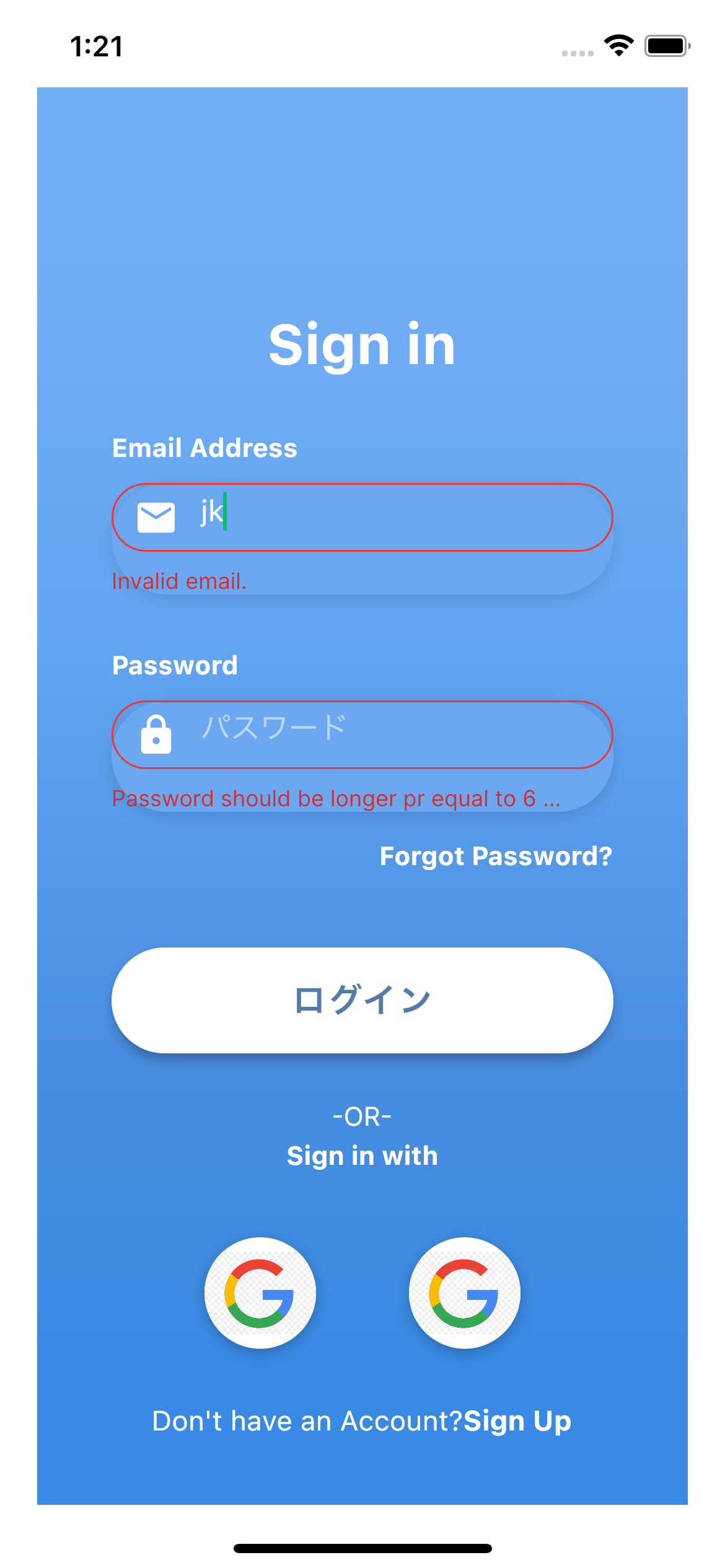Go to Sign Up
This screenshot has height=1568, width=725.
(x=517, y=1421)
